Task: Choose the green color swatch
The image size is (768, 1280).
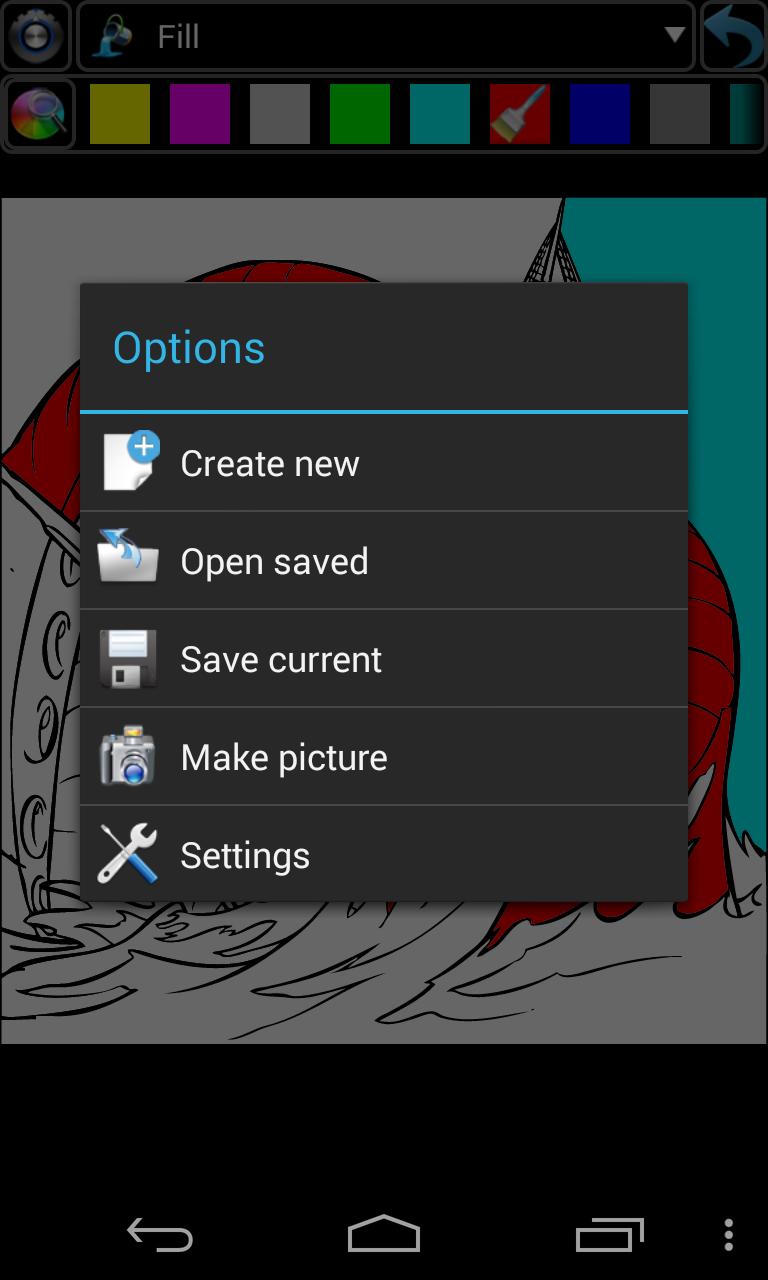Action: pyautogui.click(x=360, y=114)
